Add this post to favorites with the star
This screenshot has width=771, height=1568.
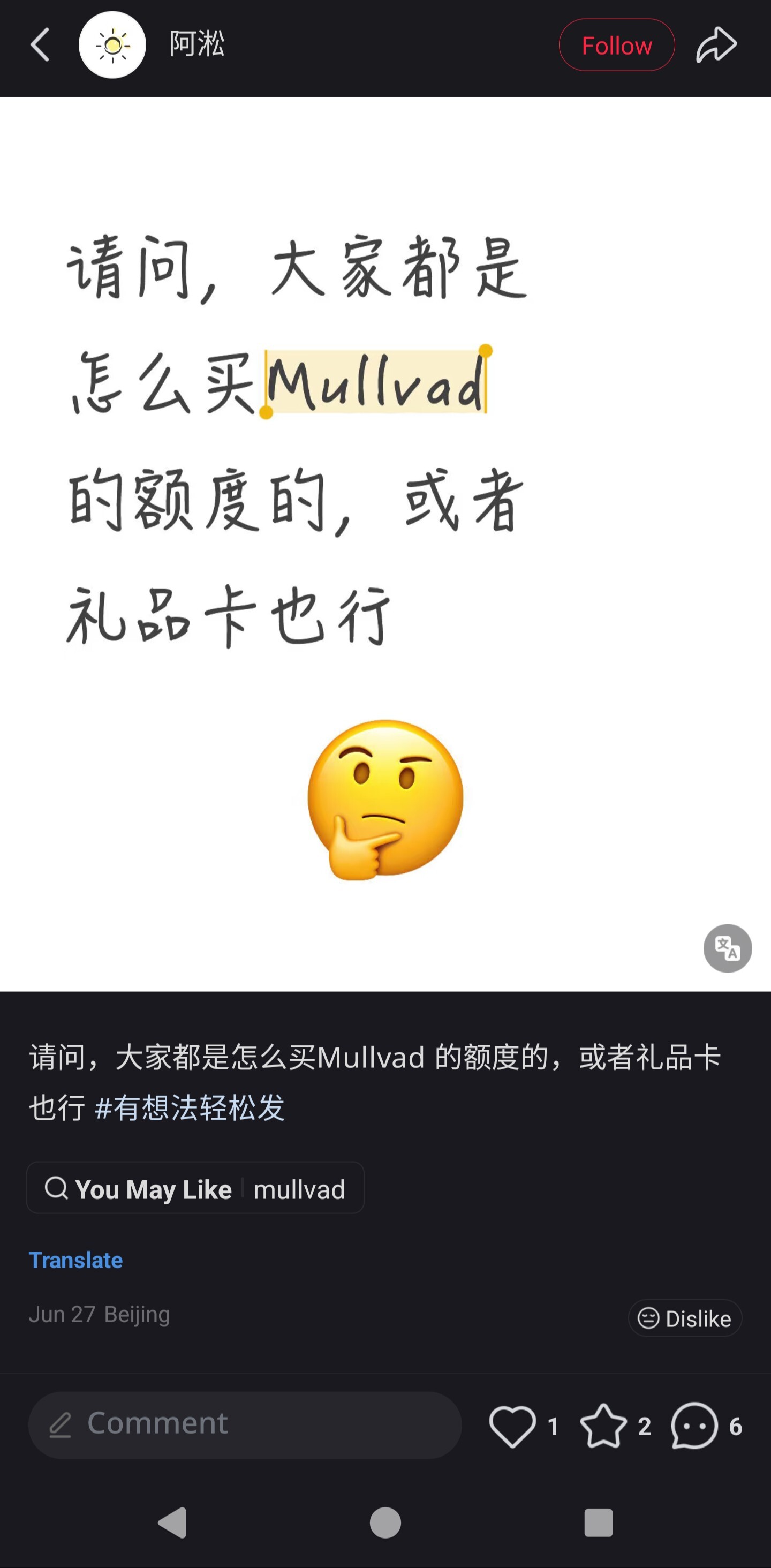coord(603,1426)
